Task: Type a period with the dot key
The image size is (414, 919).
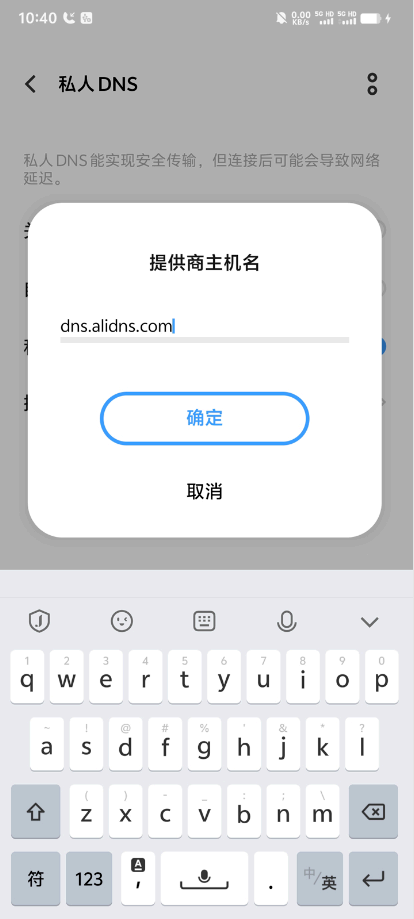Action: coord(271,879)
